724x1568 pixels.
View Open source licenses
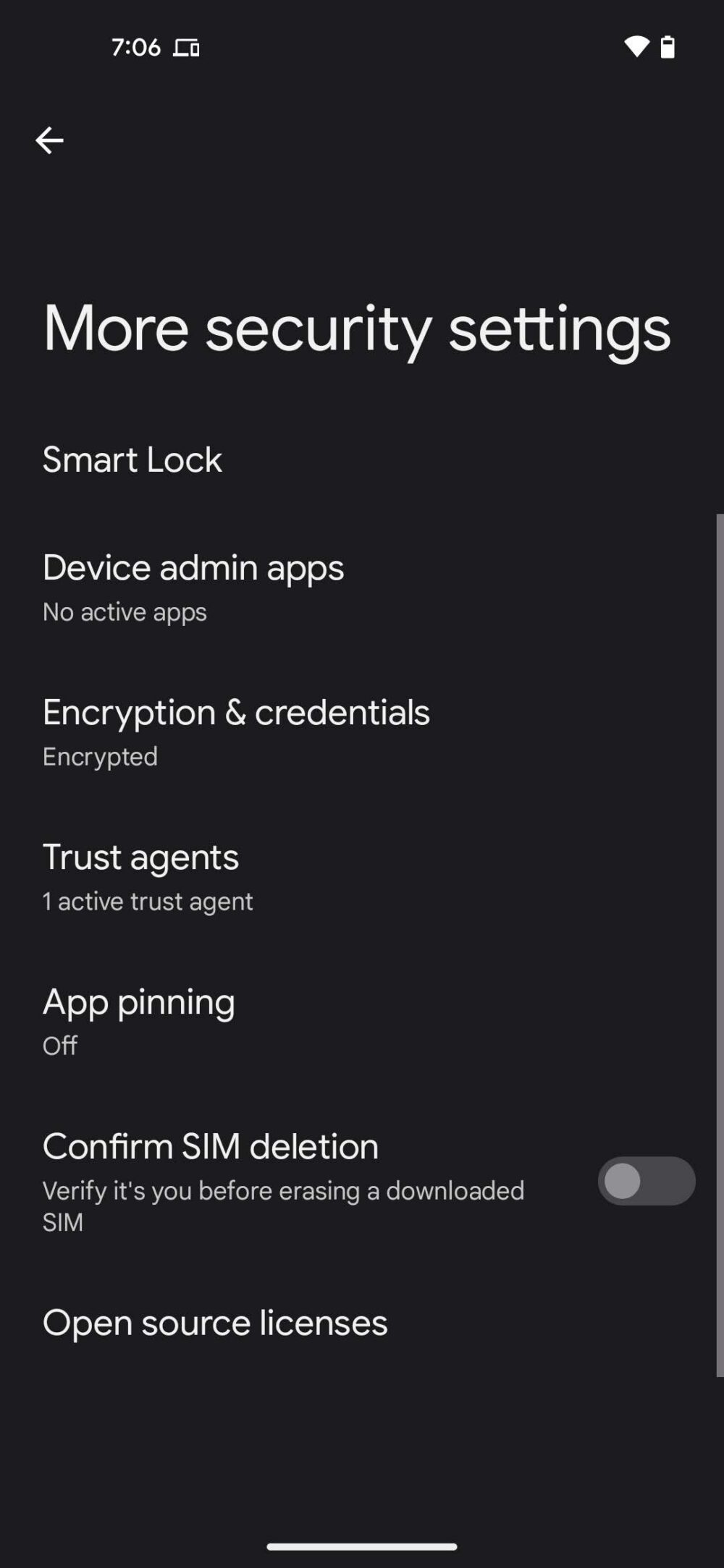(215, 1322)
